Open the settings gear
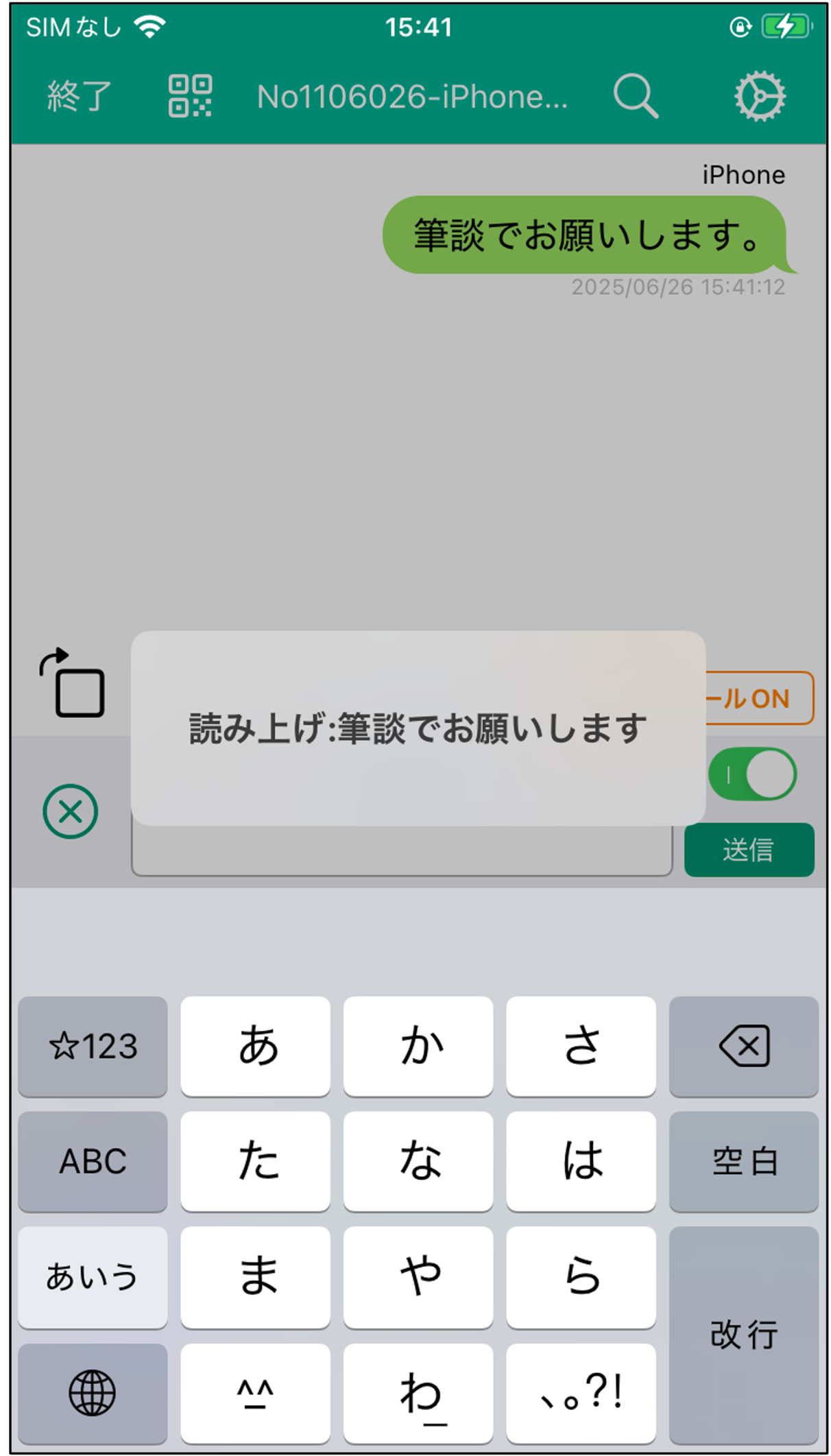 760,96
